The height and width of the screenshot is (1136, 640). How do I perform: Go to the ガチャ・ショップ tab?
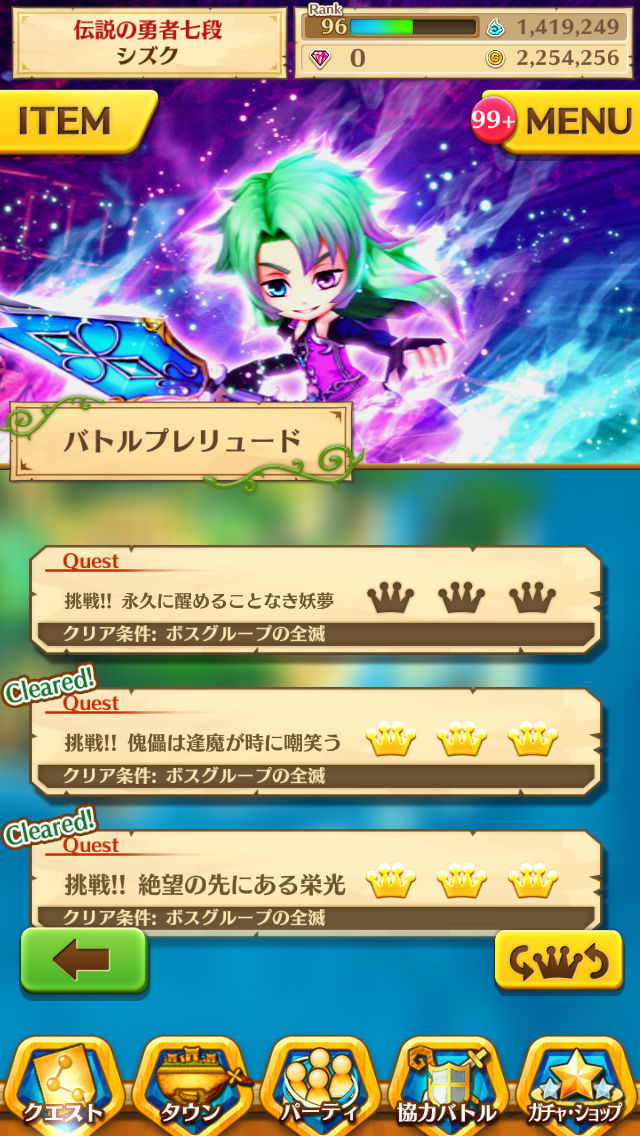pyautogui.click(x=578, y=1085)
